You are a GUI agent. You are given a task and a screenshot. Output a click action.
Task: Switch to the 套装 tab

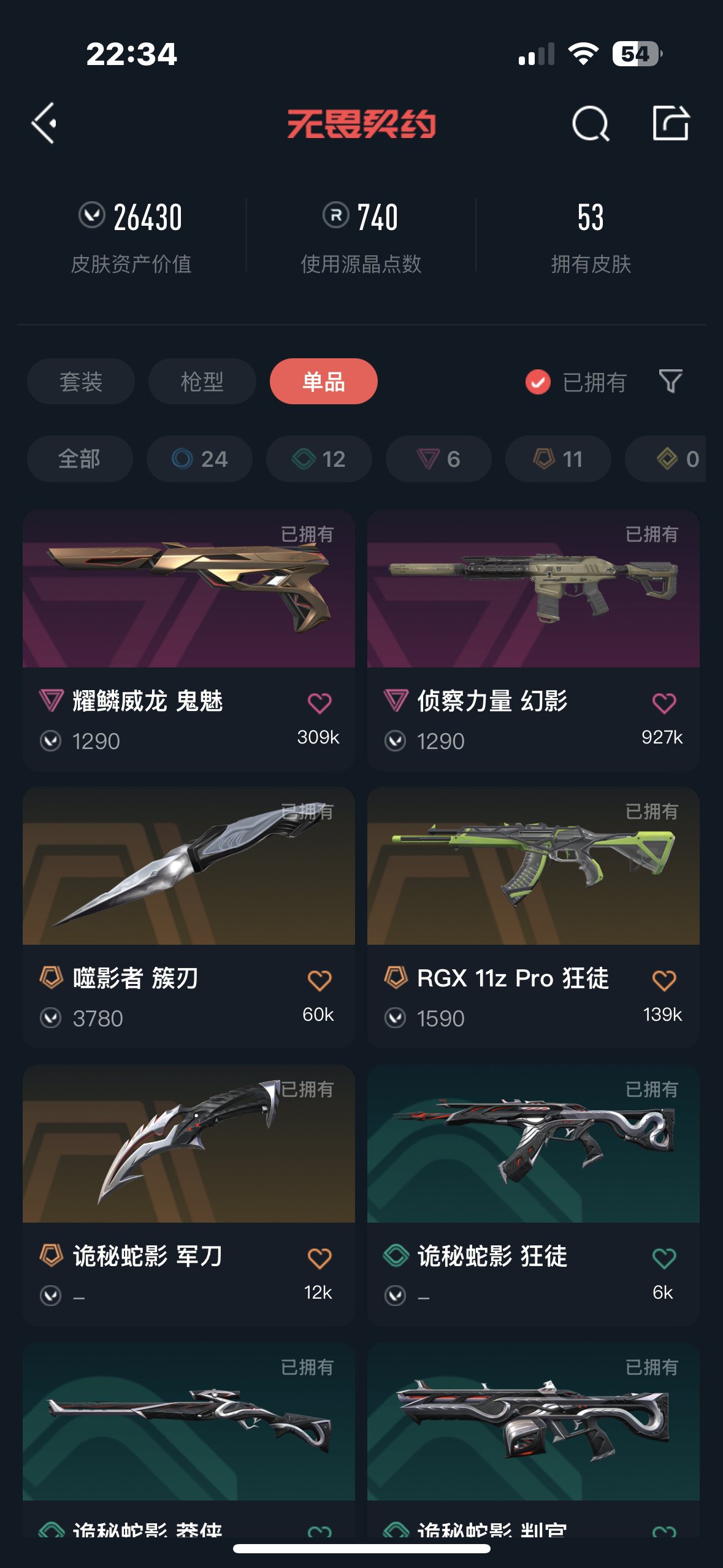coord(81,382)
